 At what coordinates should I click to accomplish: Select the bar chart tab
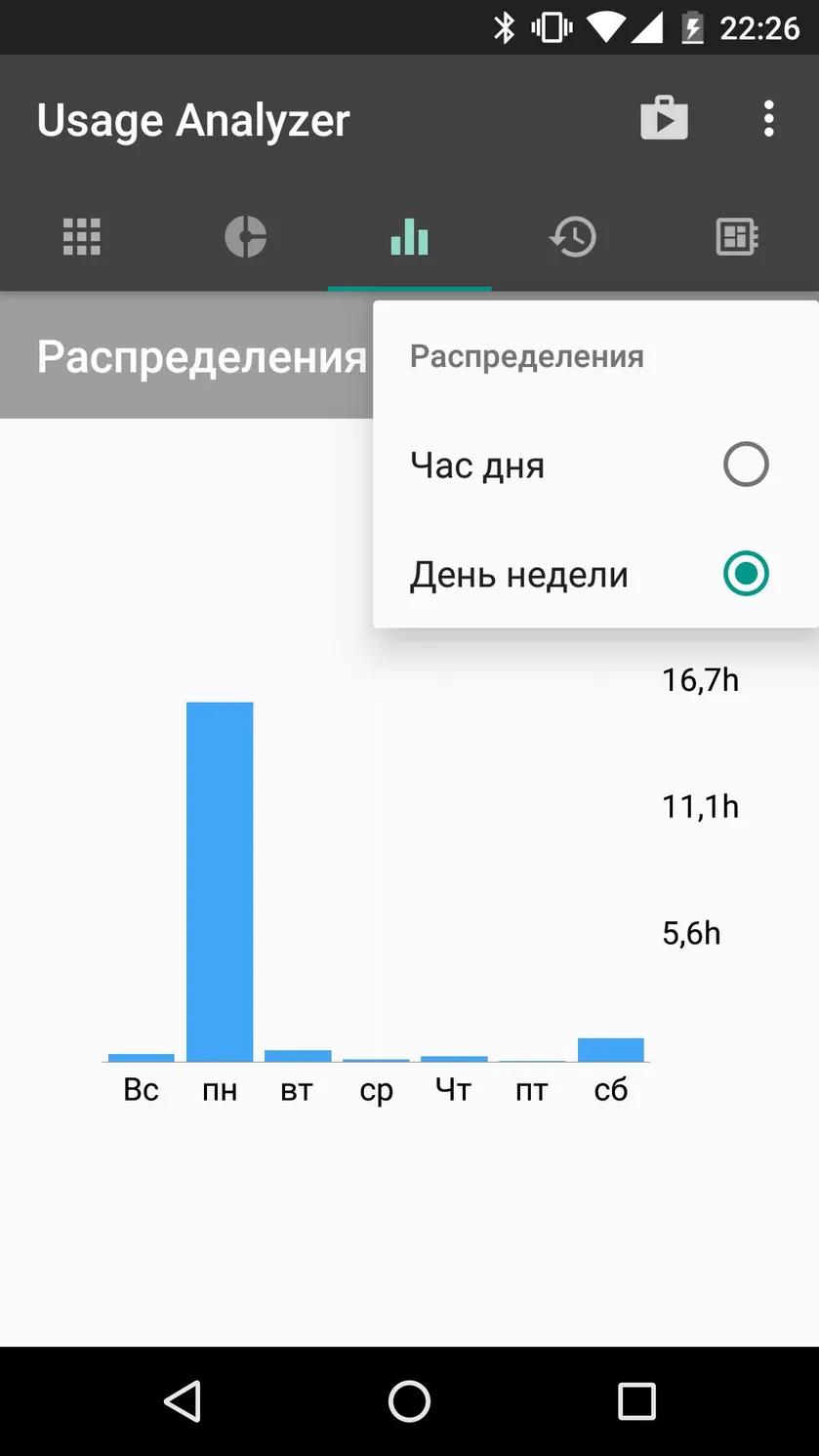pyautogui.click(x=409, y=237)
